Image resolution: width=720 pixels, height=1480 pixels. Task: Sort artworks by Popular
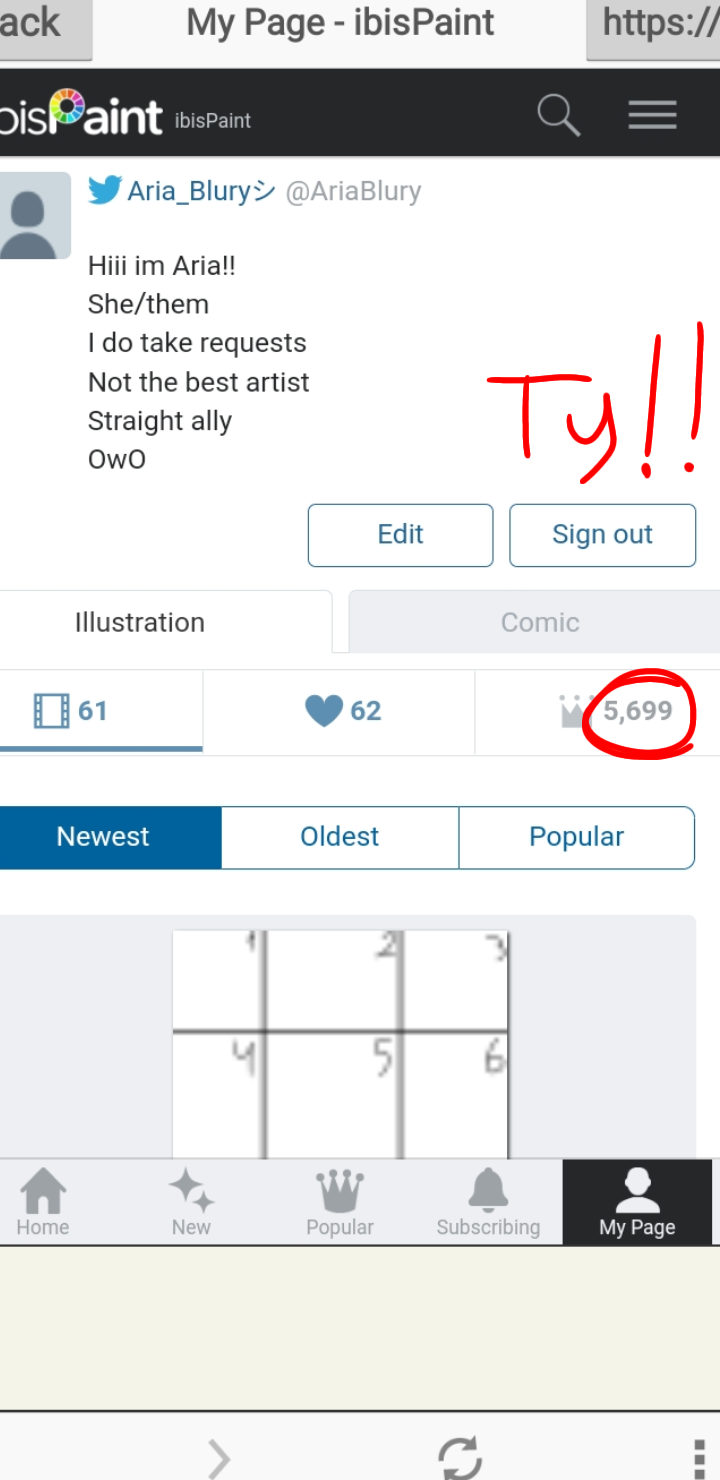tap(577, 837)
